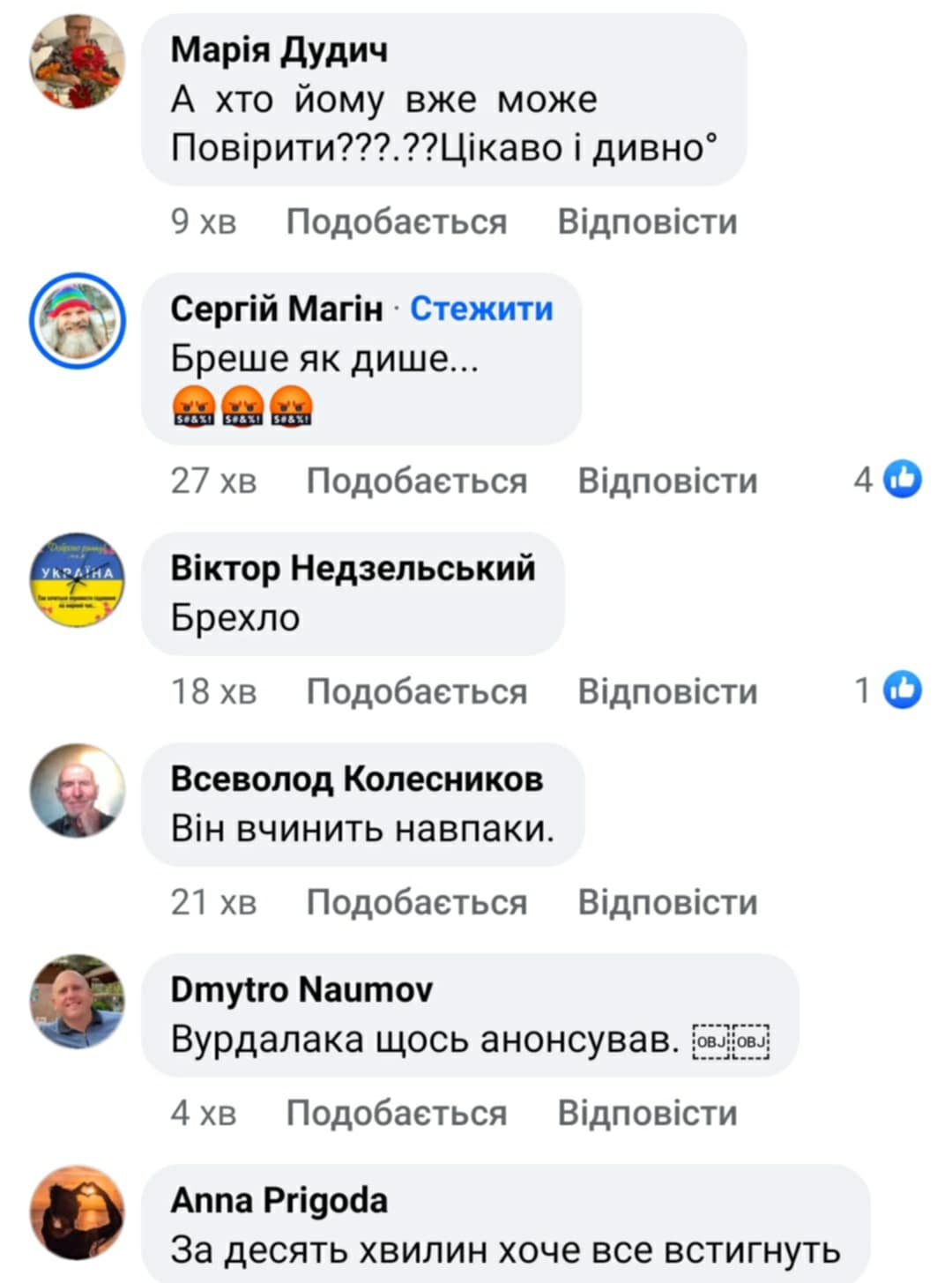The height and width of the screenshot is (1283, 952).
Task: Follow Сергій Магін via Стежити
Action: [x=481, y=309]
